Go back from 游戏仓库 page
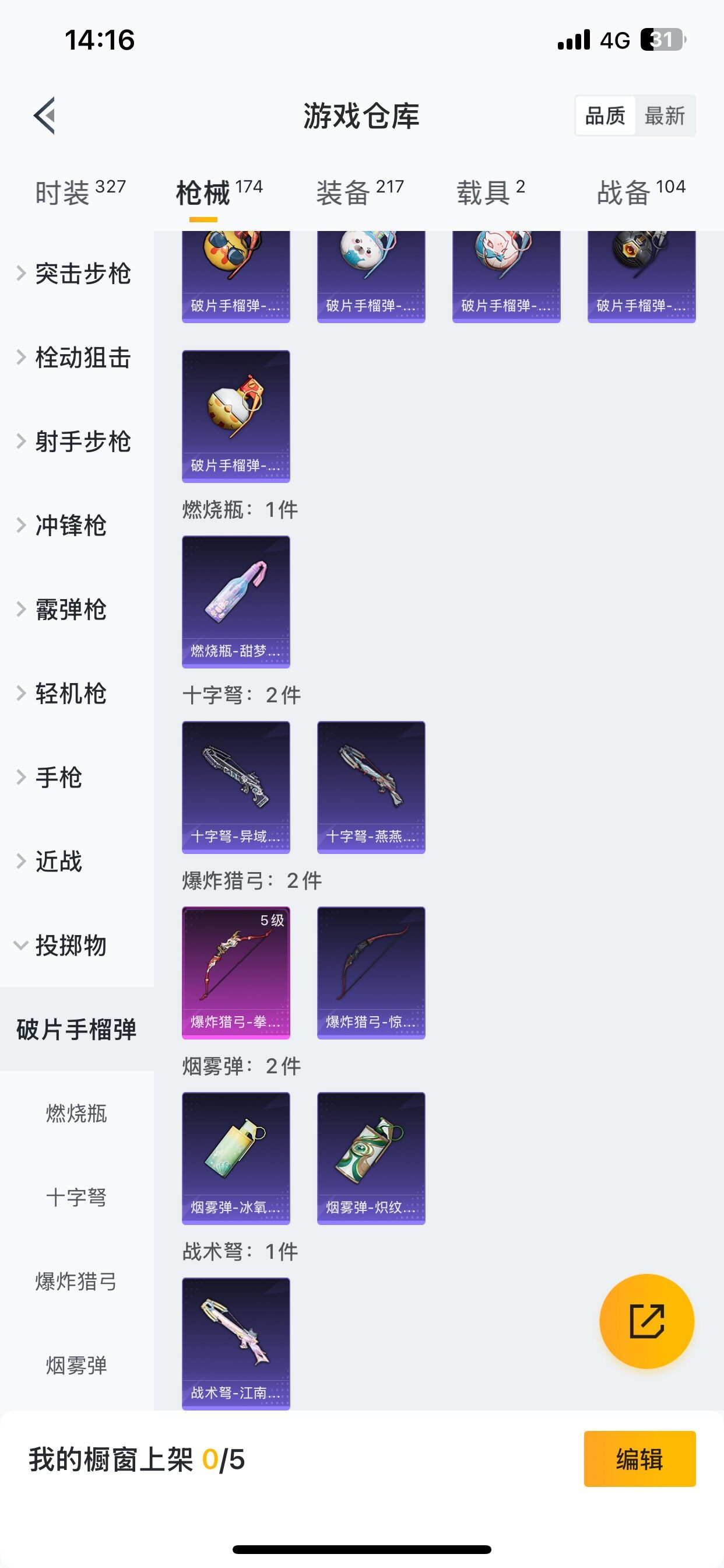 (x=44, y=115)
